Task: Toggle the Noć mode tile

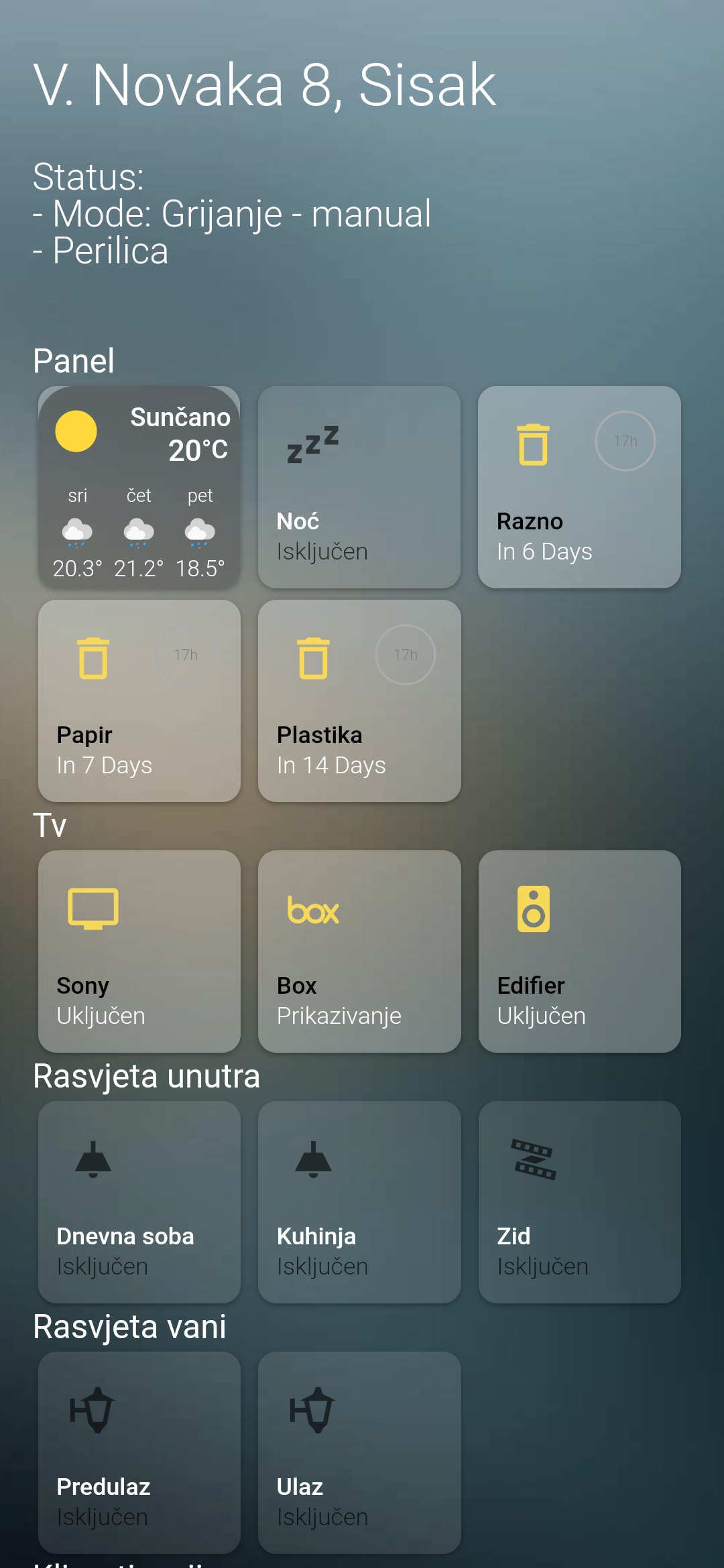Action: click(x=359, y=487)
